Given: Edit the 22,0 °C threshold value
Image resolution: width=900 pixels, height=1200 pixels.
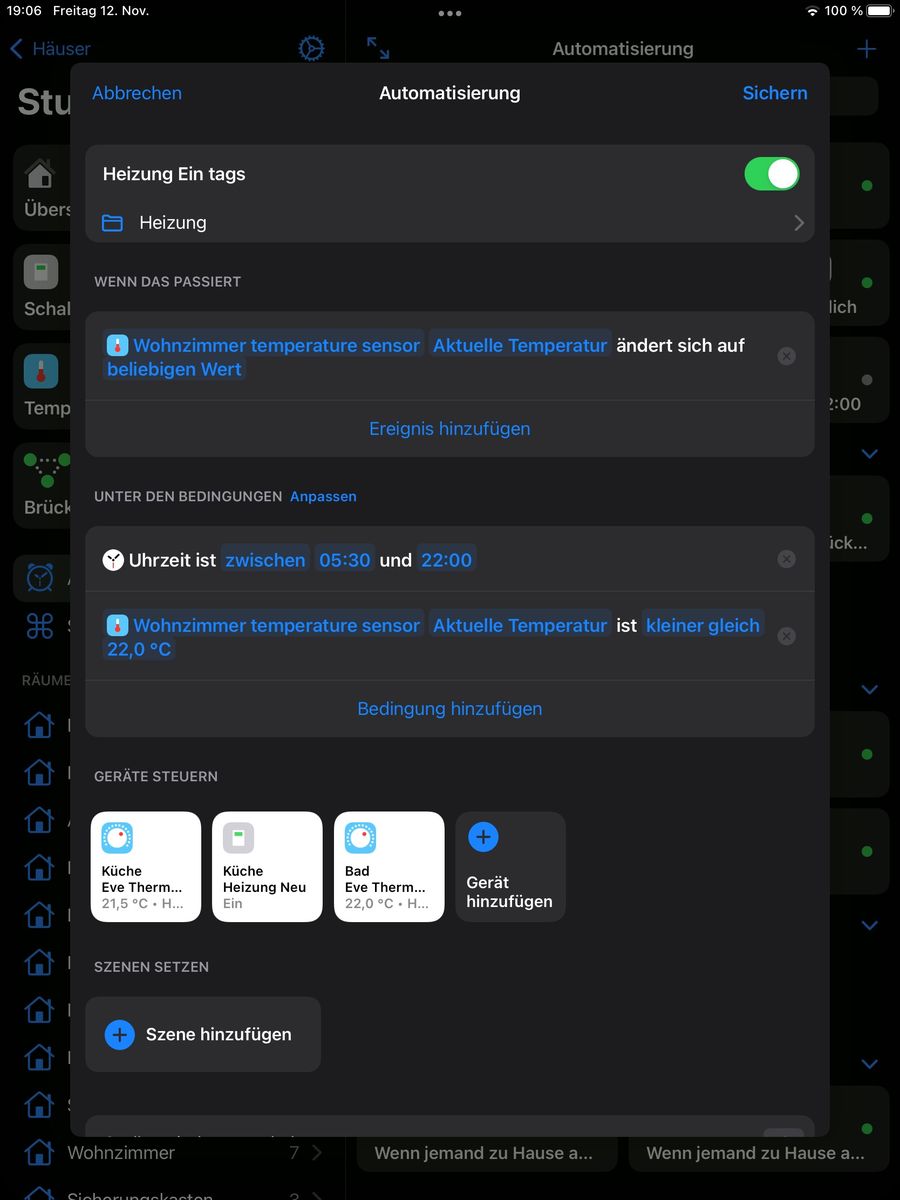Looking at the screenshot, I should point(139,649).
